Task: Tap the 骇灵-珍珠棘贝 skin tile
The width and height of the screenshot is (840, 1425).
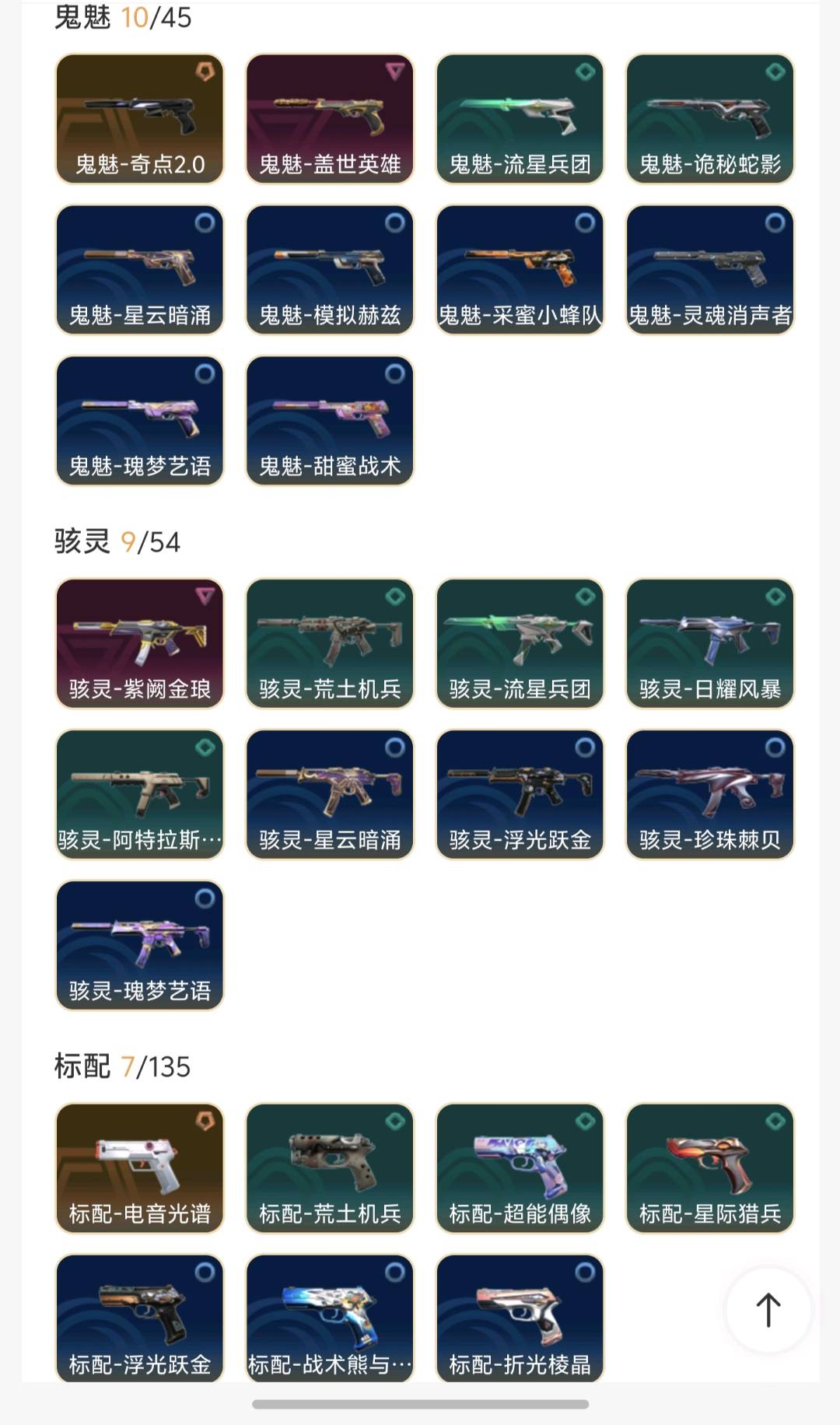Action: pyautogui.click(x=709, y=794)
